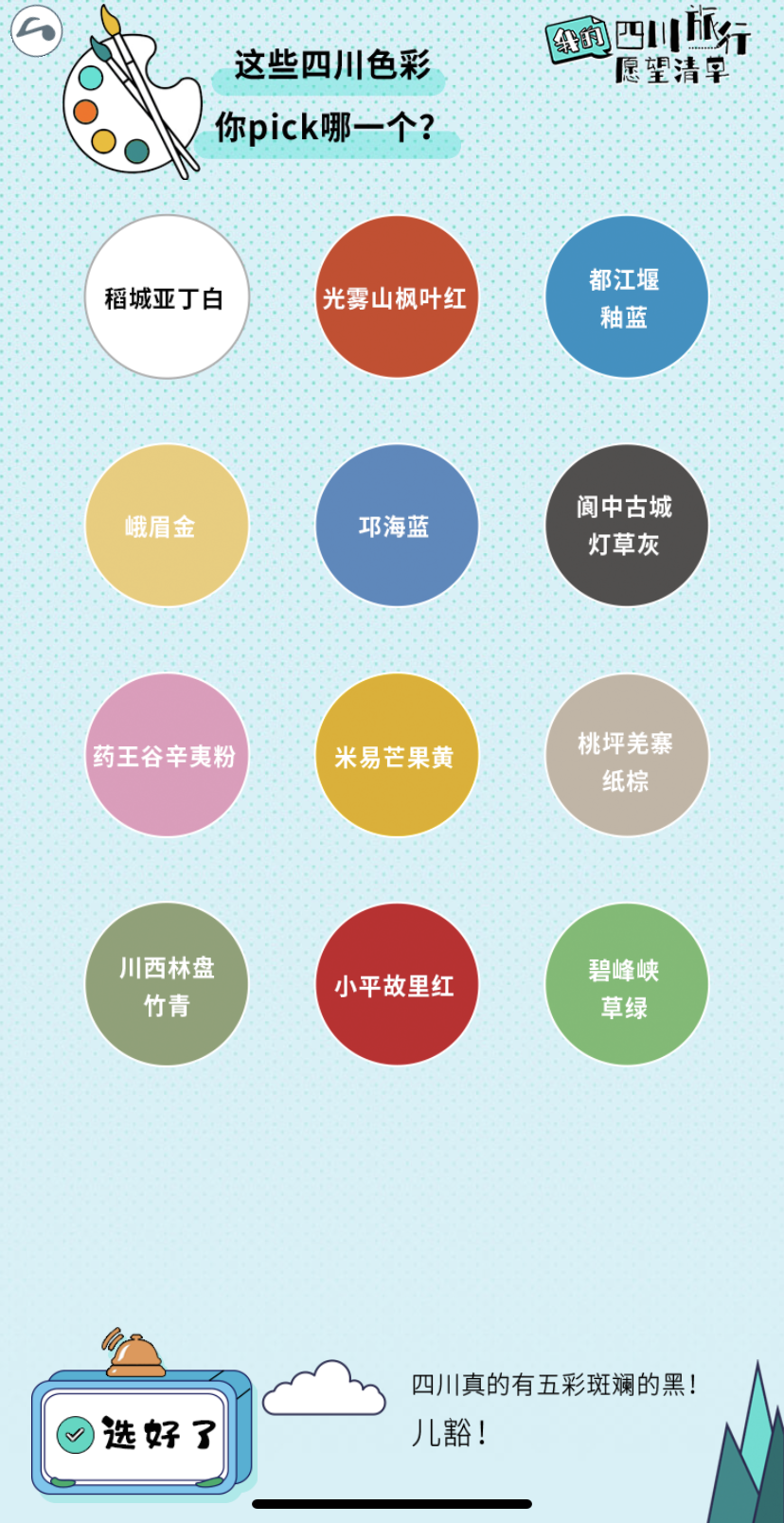
Task: Confirm selection with 选好了 button
Action: 138,1434
